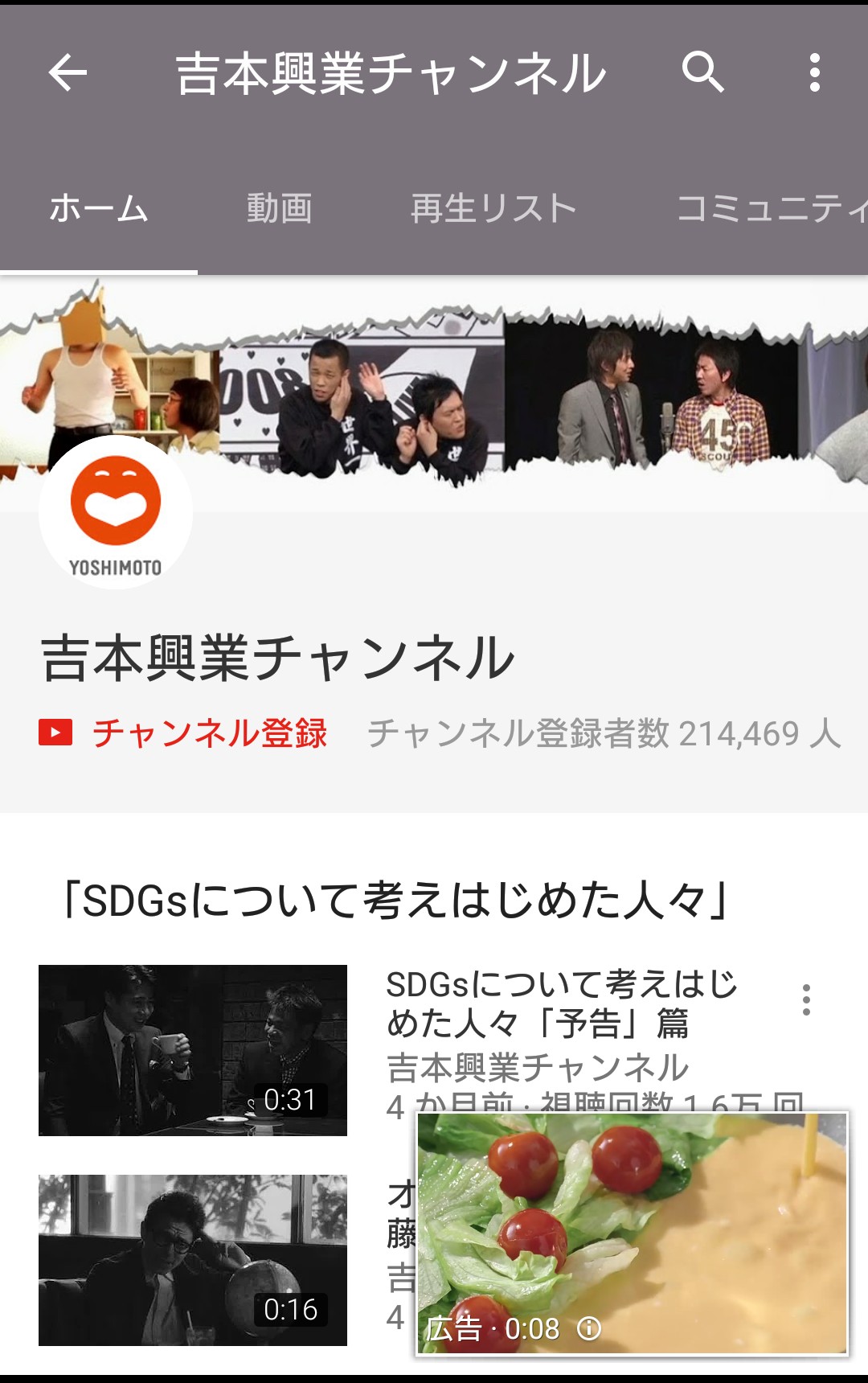The height and width of the screenshot is (1383, 868).
Task: Select the ホーム tab
Action: click(99, 208)
